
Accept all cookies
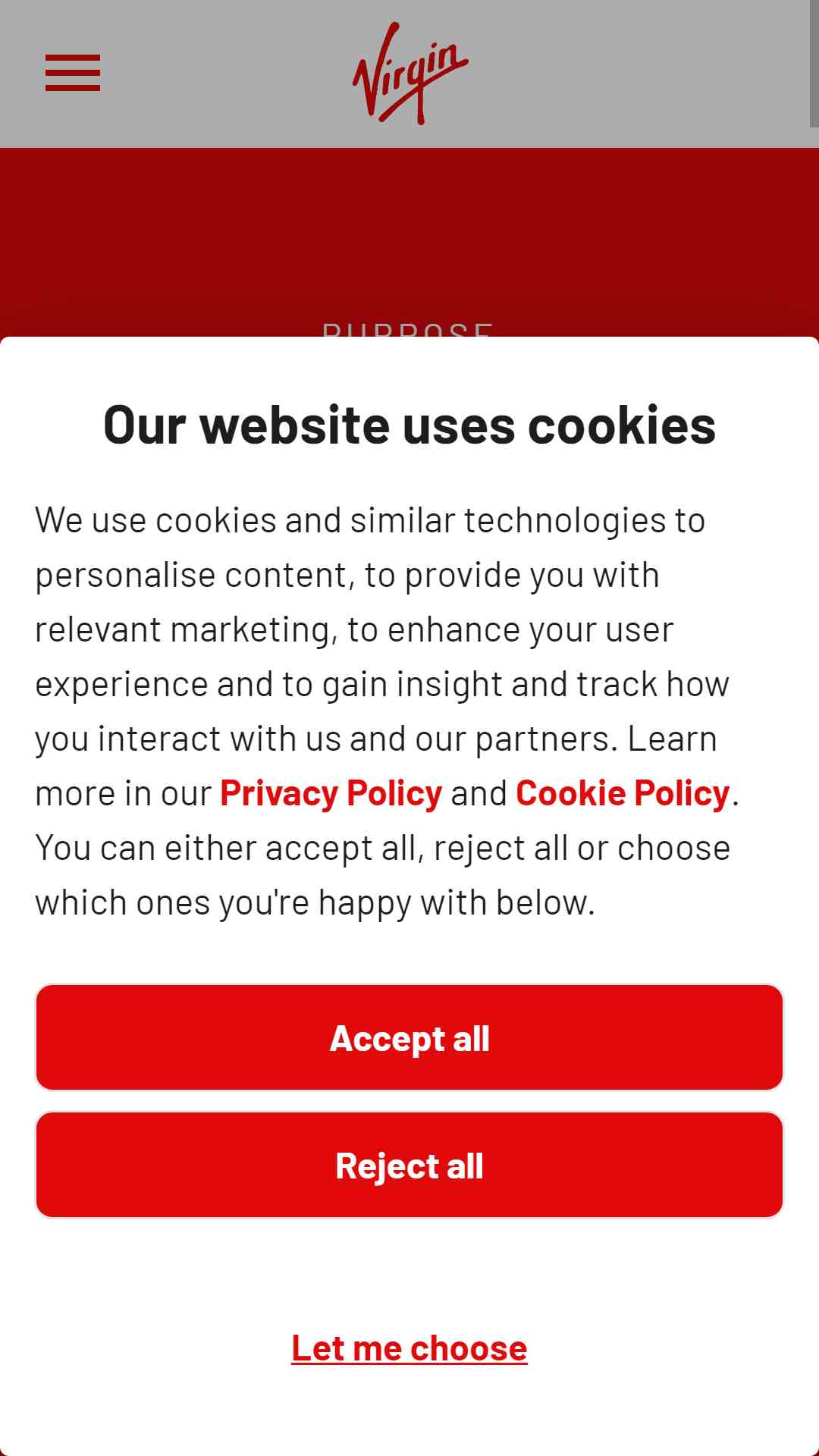(x=409, y=1037)
